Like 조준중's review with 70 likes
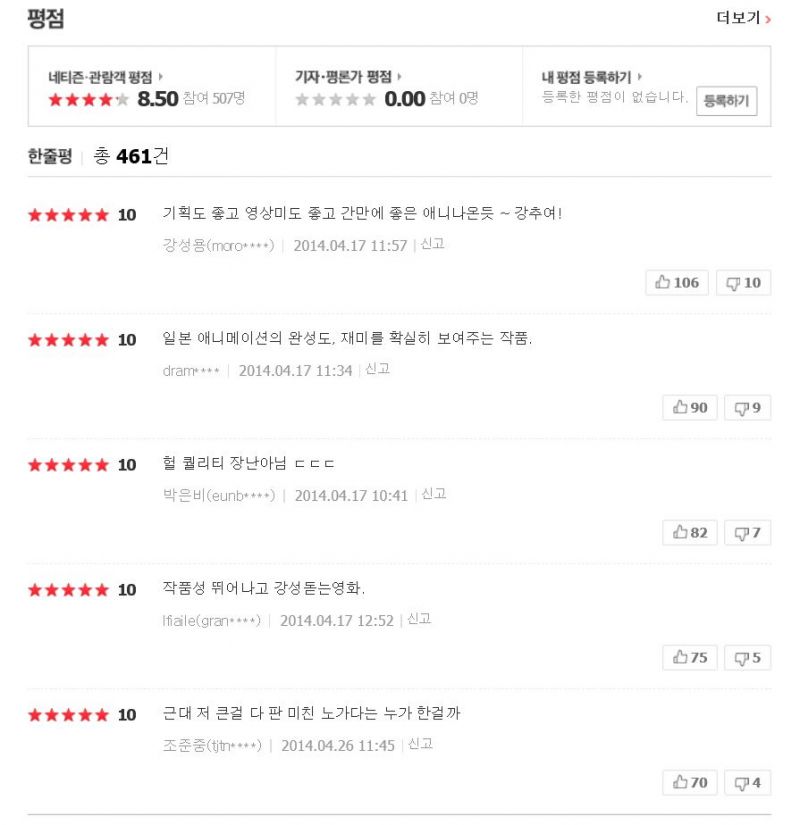 [x=690, y=783]
